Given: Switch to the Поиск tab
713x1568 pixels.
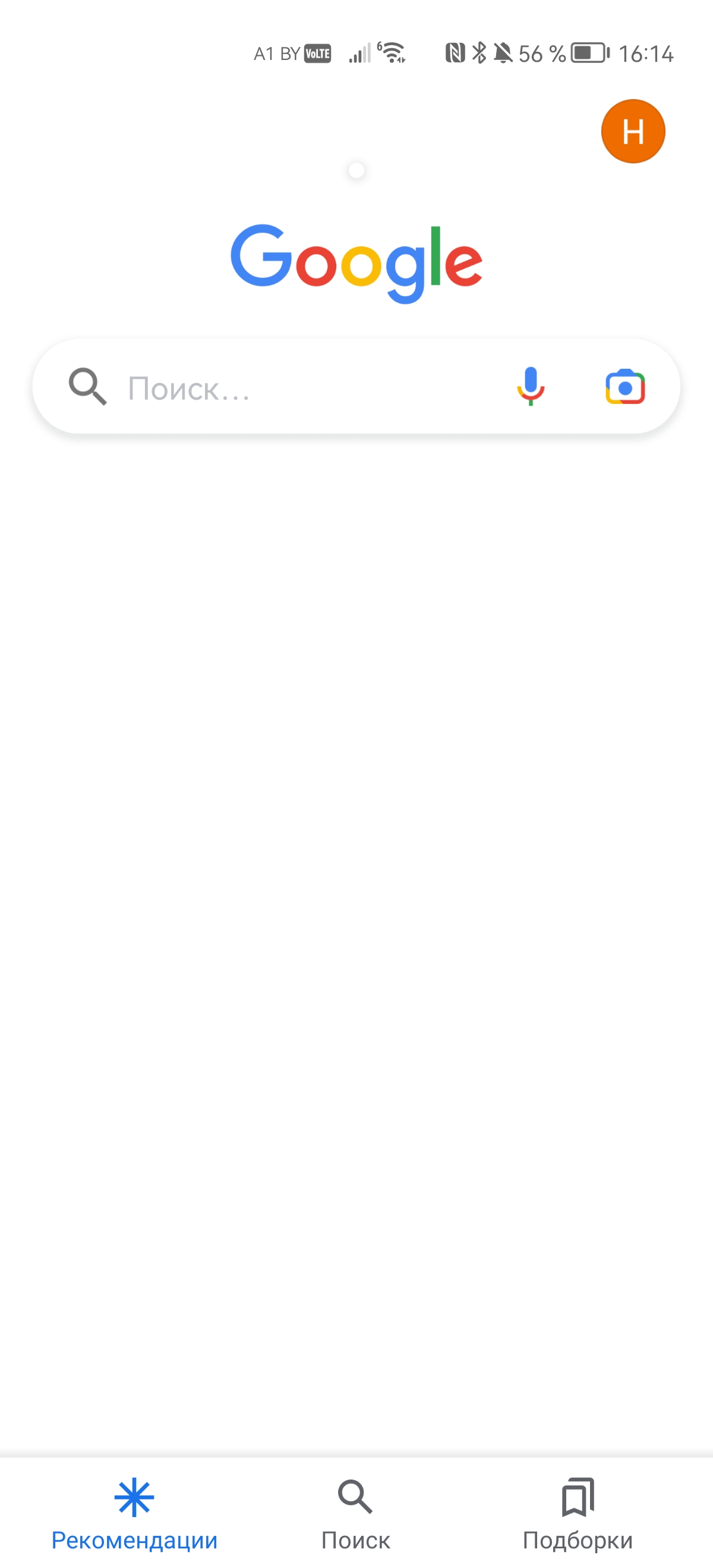Looking at the screenshot, I should (355, 1513).
